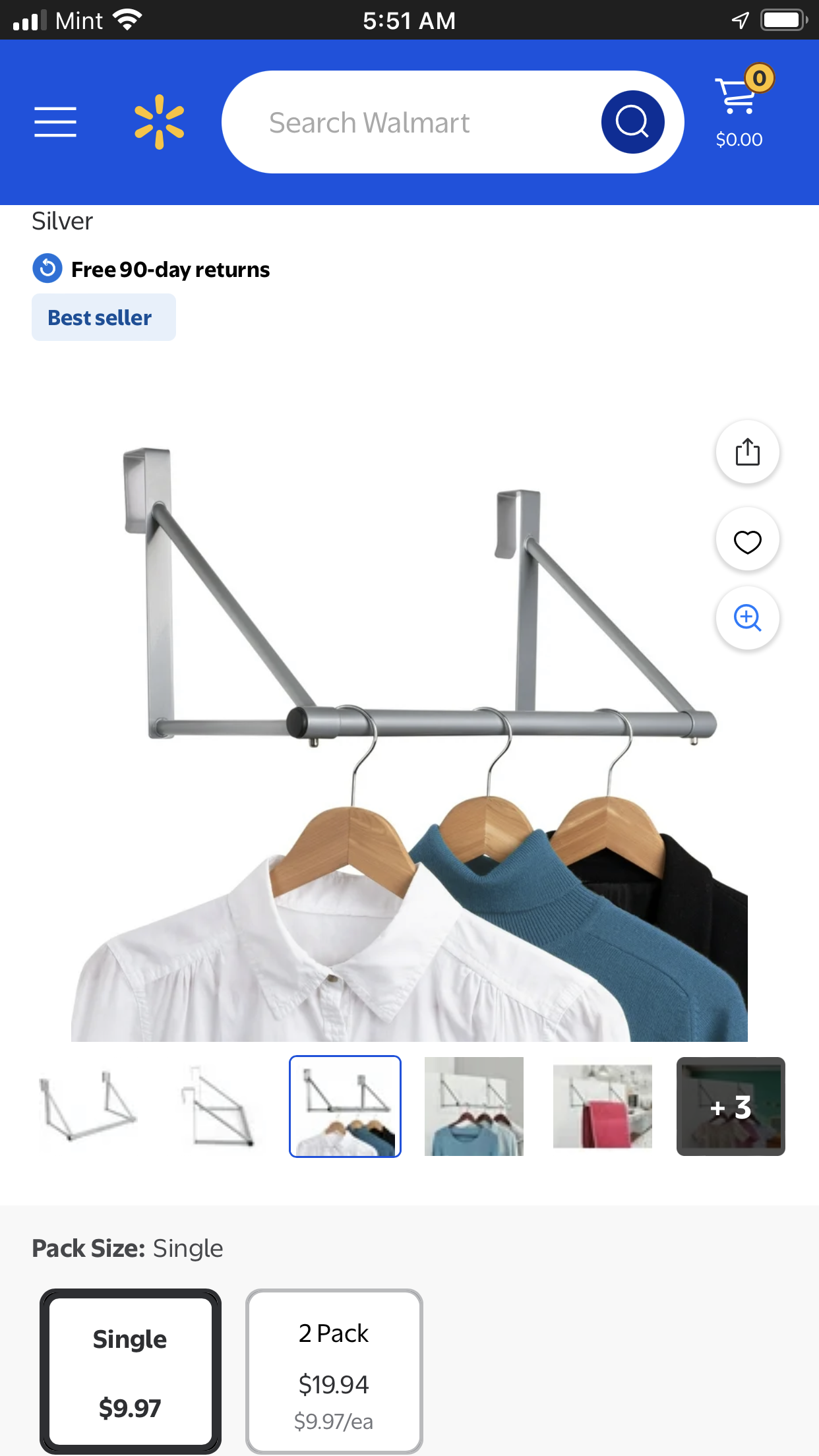This screenshot has height=1456, width=819.
Task: Show the +3 more images
Action: click(731, 1107)
